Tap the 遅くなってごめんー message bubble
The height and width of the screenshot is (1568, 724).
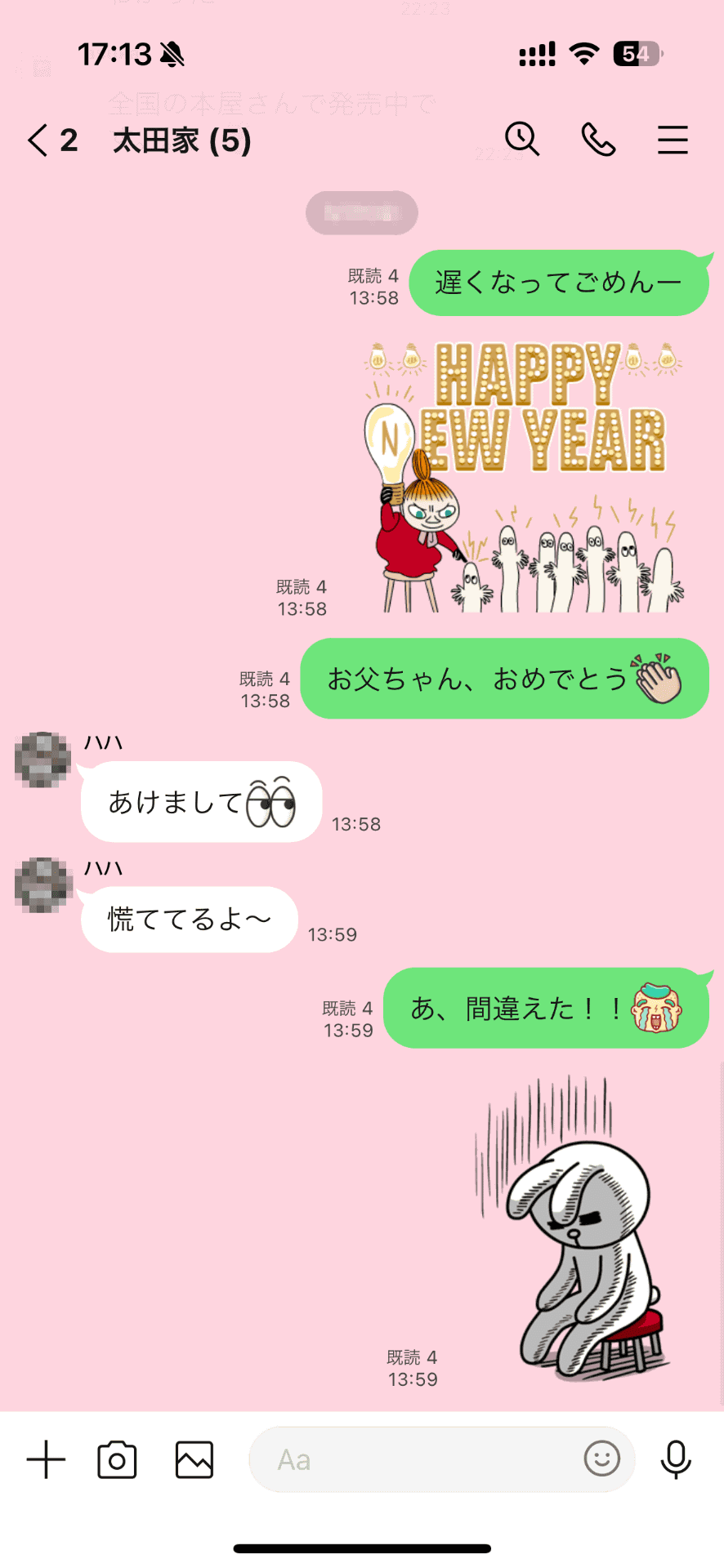(558, 283)
